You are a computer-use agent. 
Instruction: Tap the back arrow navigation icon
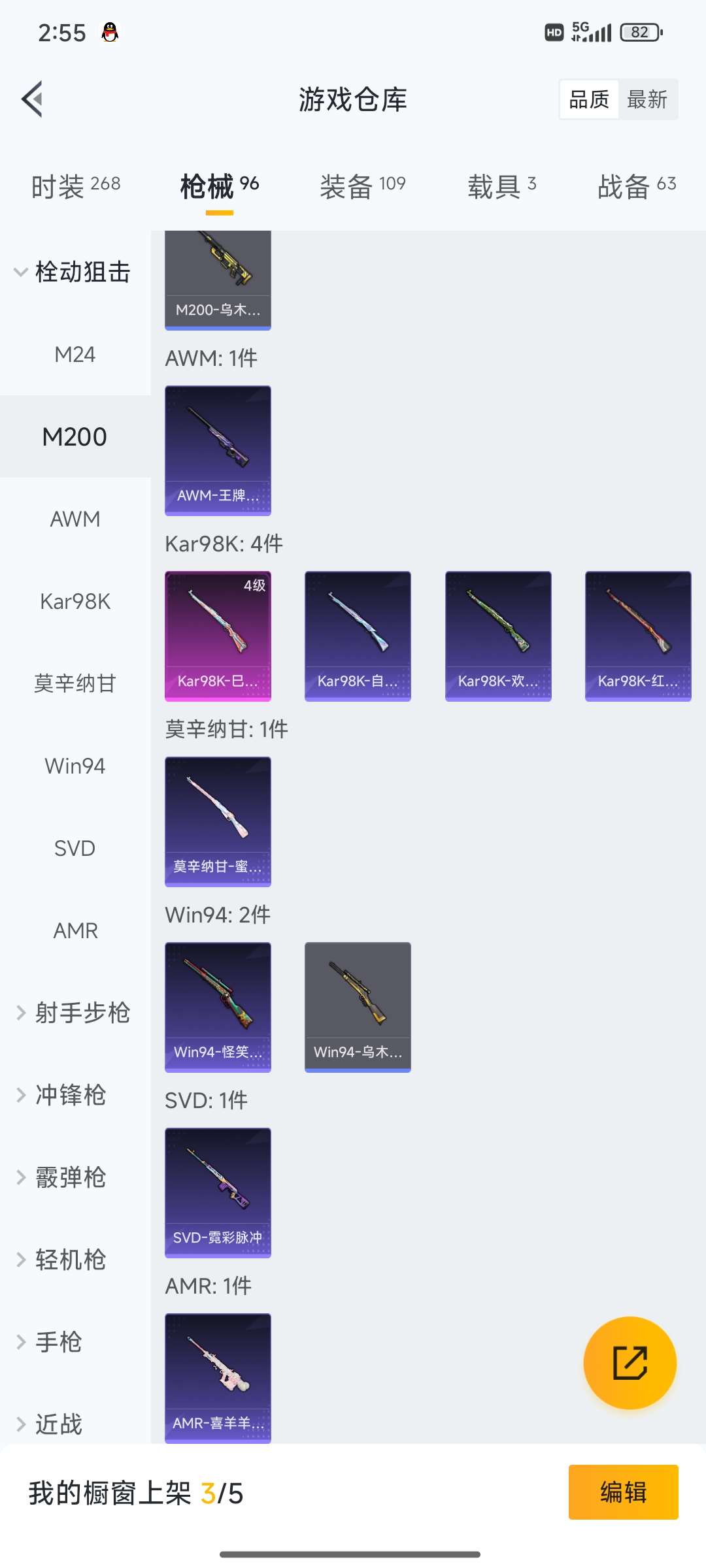pos(32,99)
